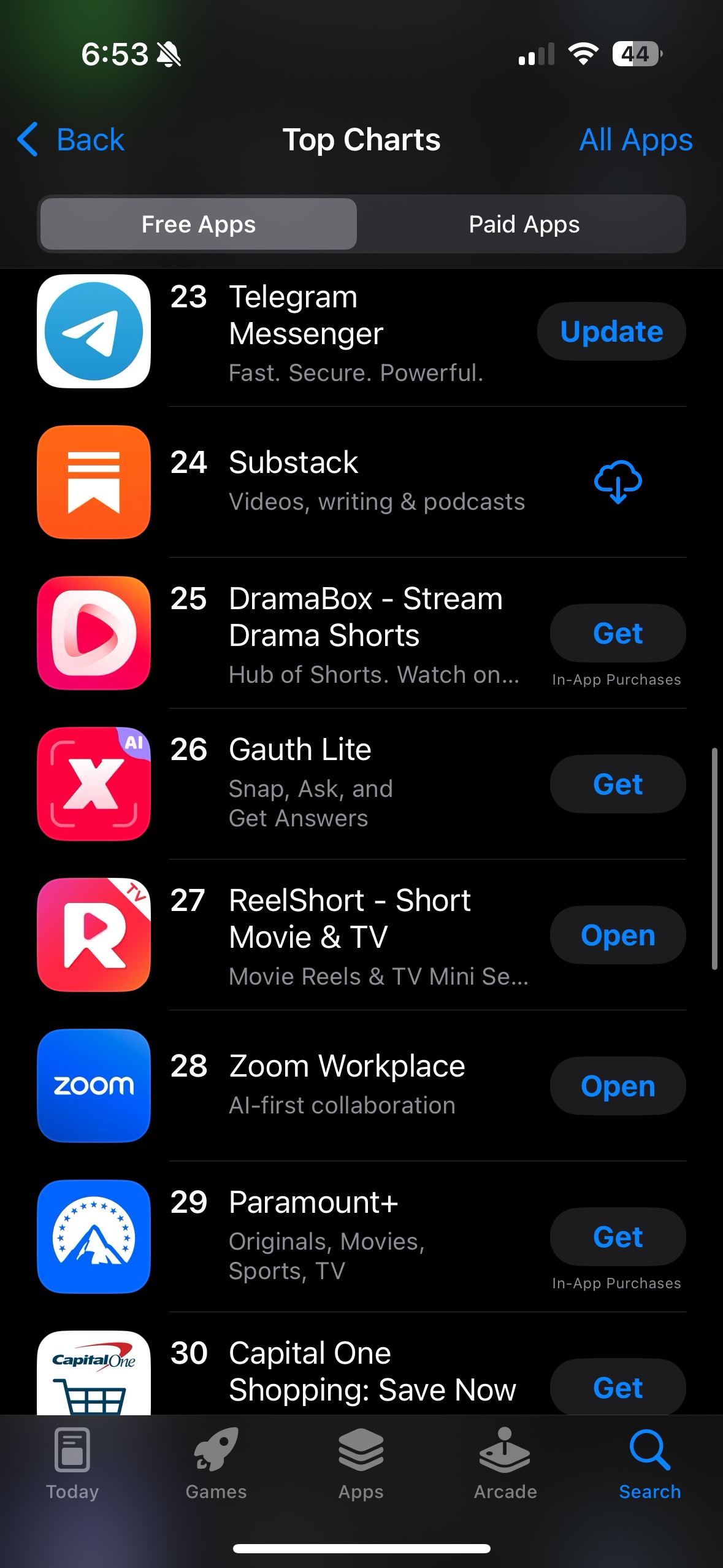Tap the Substack app icon

coord(93,482)
